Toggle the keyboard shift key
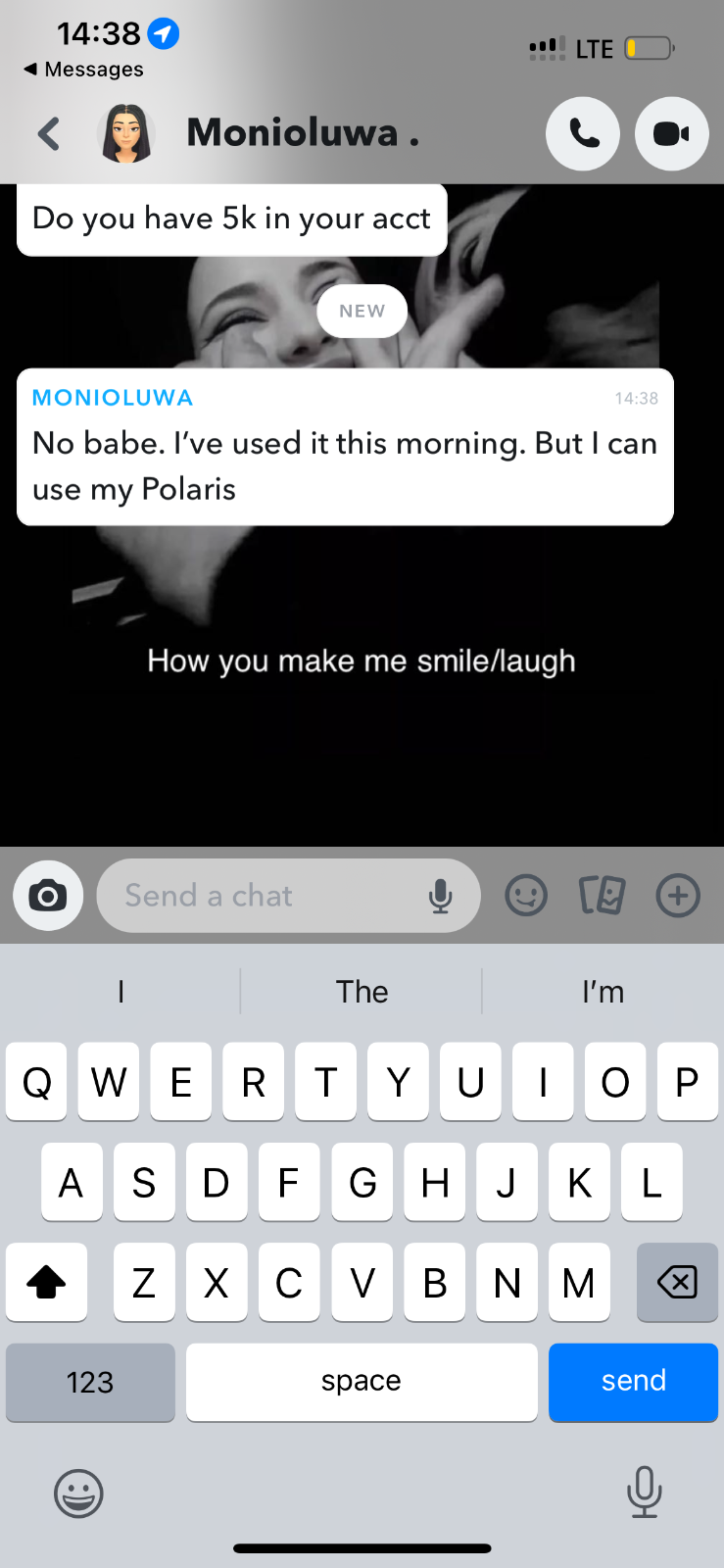Screen dimensions: 724x1568 (x=46, y=1282)
